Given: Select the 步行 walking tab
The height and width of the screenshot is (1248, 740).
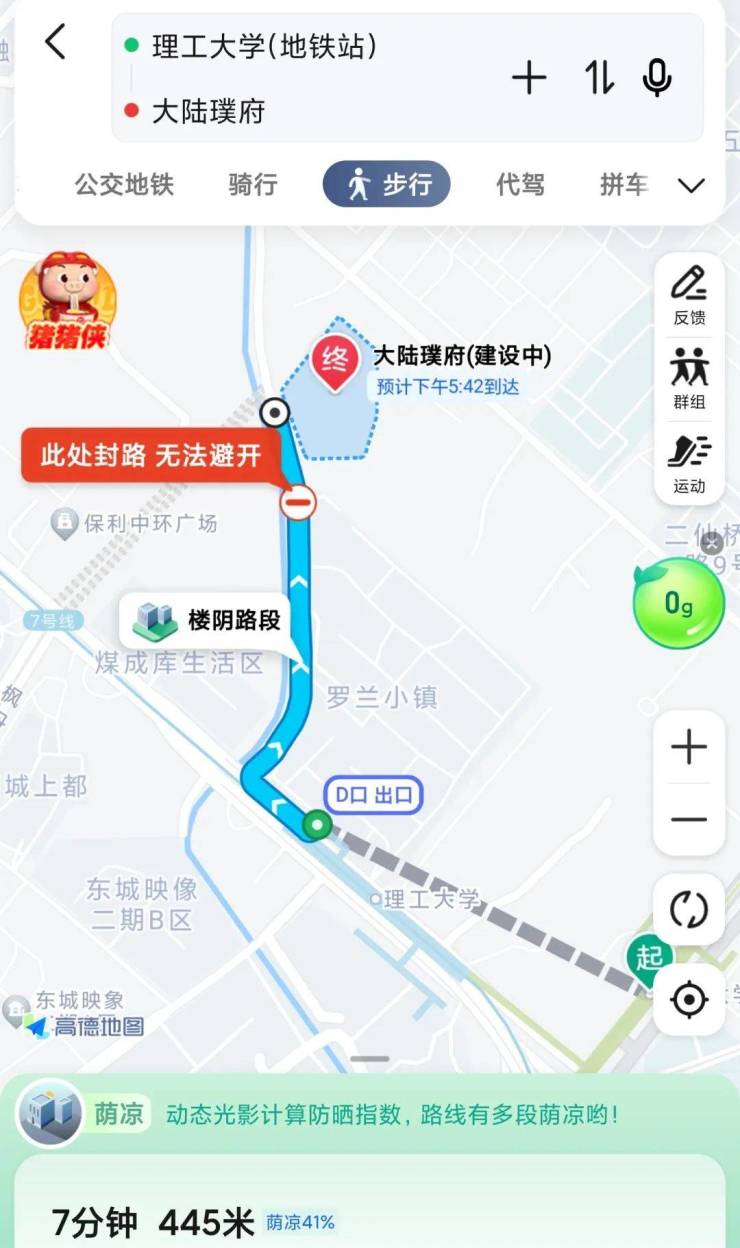Looking at the screenshot, I should tap(387, 185).
